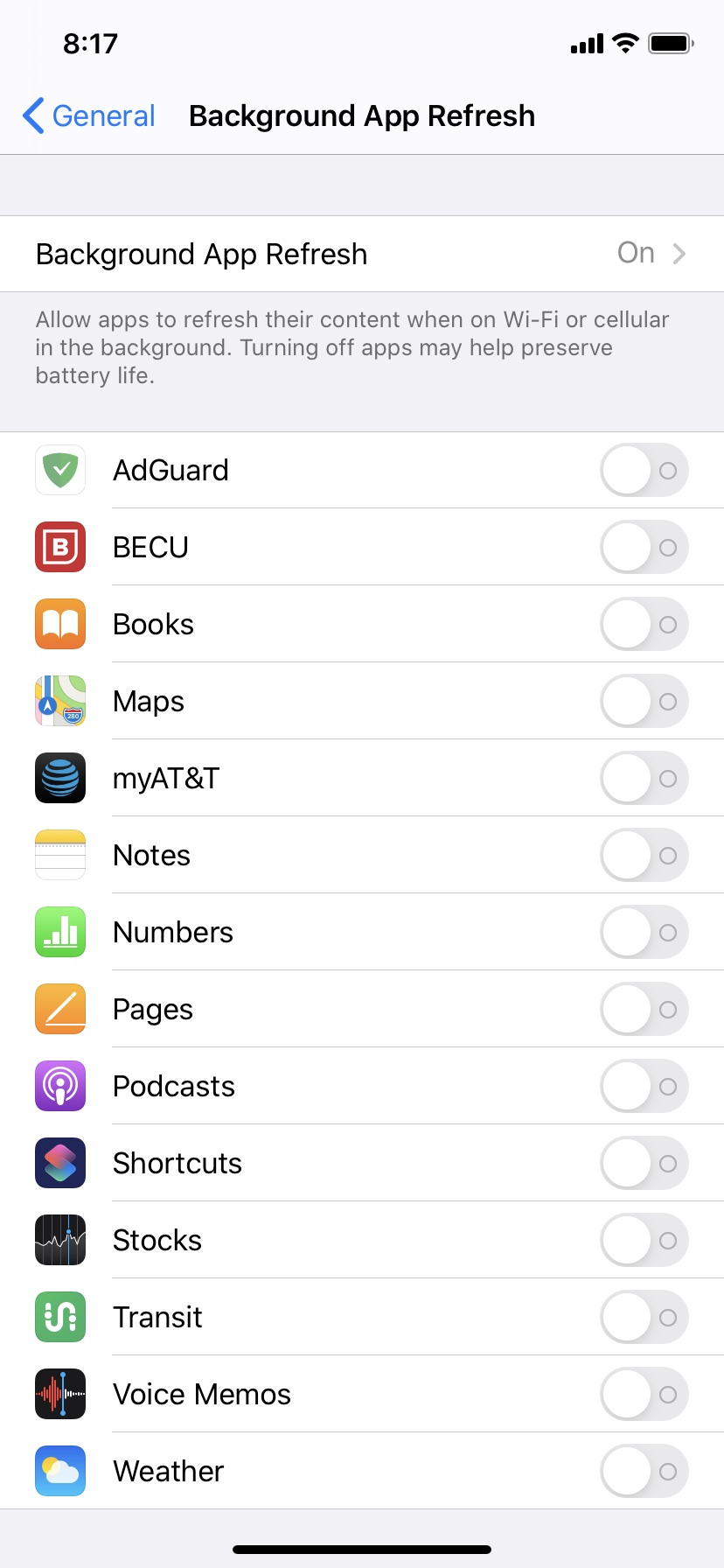Click the Voice Memos app icon
This screenshot has height=1568, width=724.
point(59,1394)
